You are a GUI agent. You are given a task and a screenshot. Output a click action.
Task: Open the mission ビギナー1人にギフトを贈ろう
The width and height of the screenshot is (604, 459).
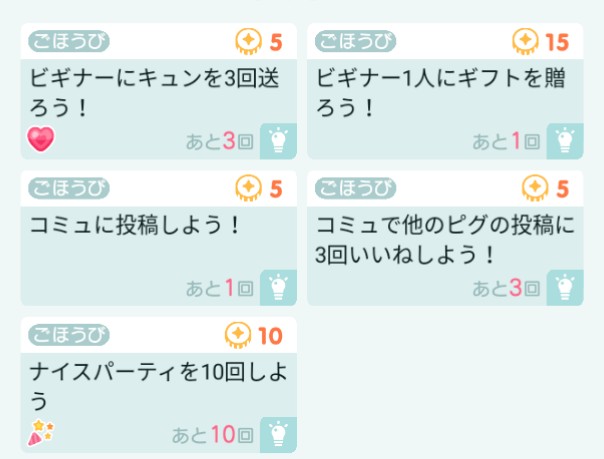(x=430, y=92)
